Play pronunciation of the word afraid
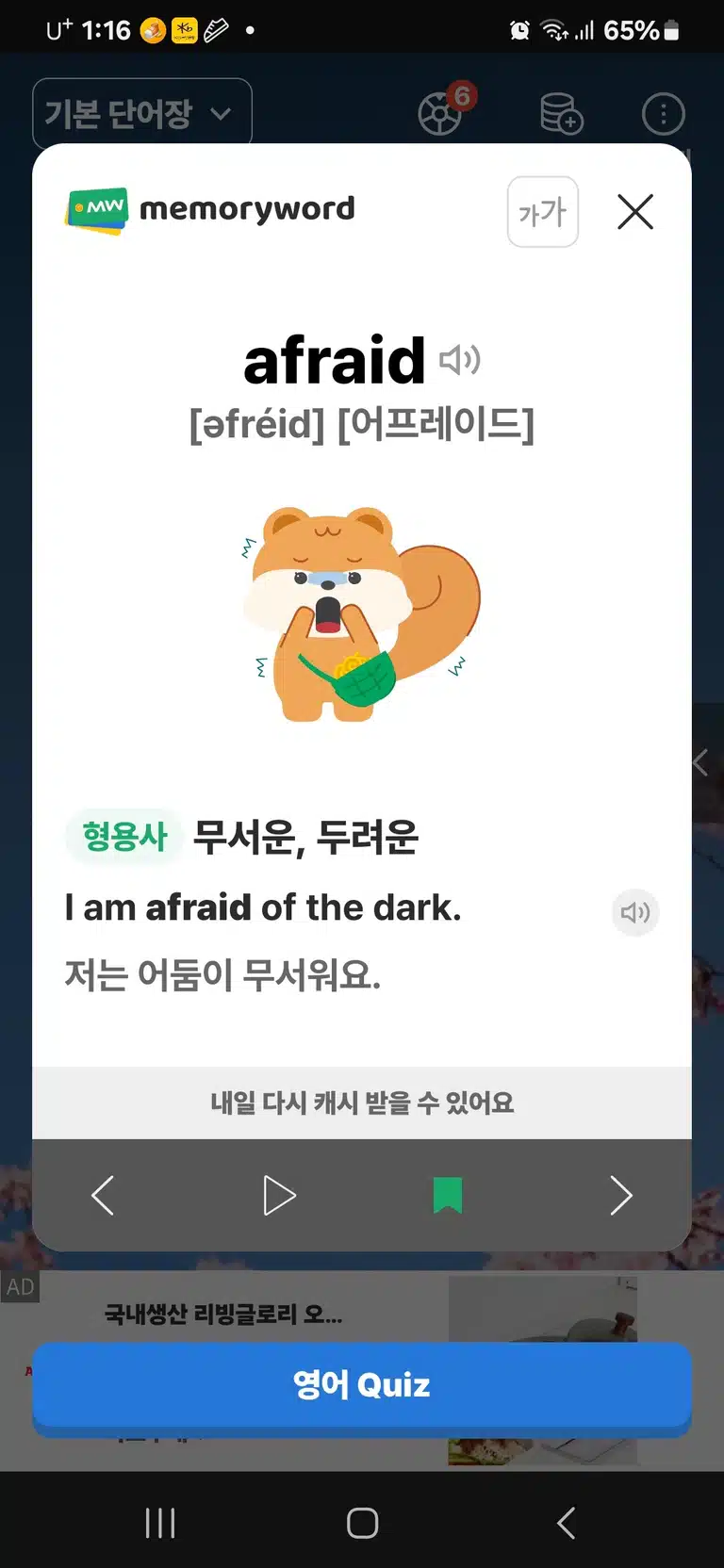 (460, 359)
